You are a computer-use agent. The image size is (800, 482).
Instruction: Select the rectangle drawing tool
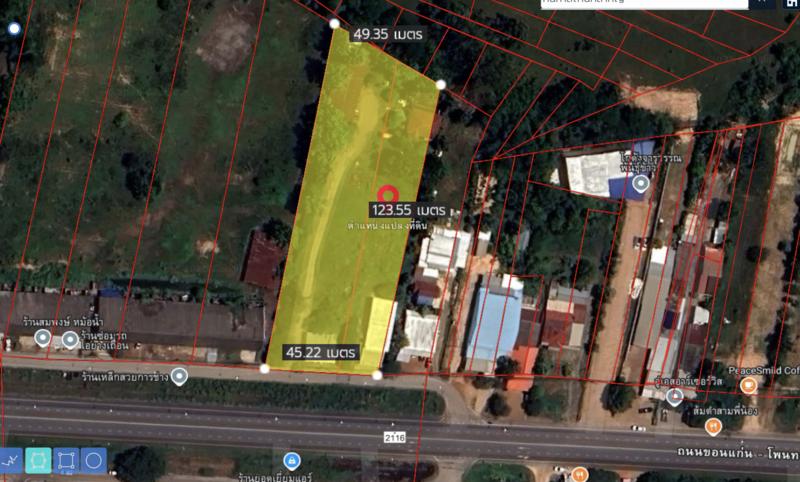(67, 461)
